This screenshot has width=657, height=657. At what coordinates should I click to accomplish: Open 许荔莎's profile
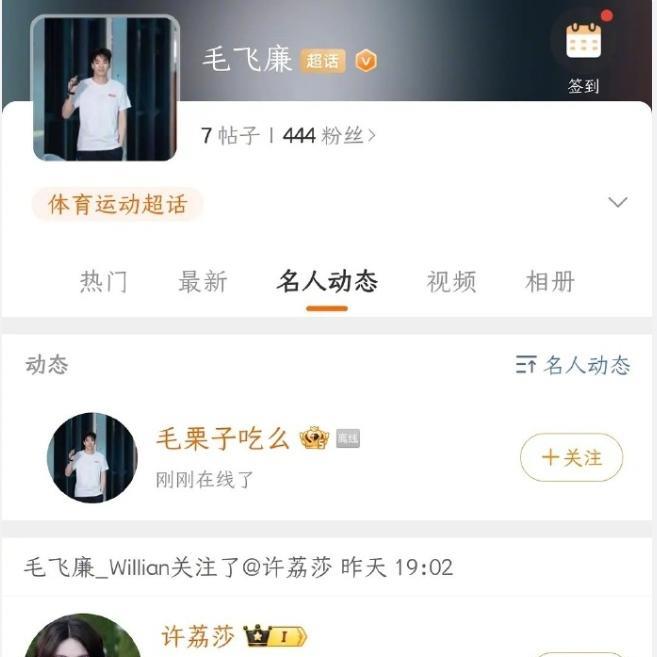tap(199, 636)
